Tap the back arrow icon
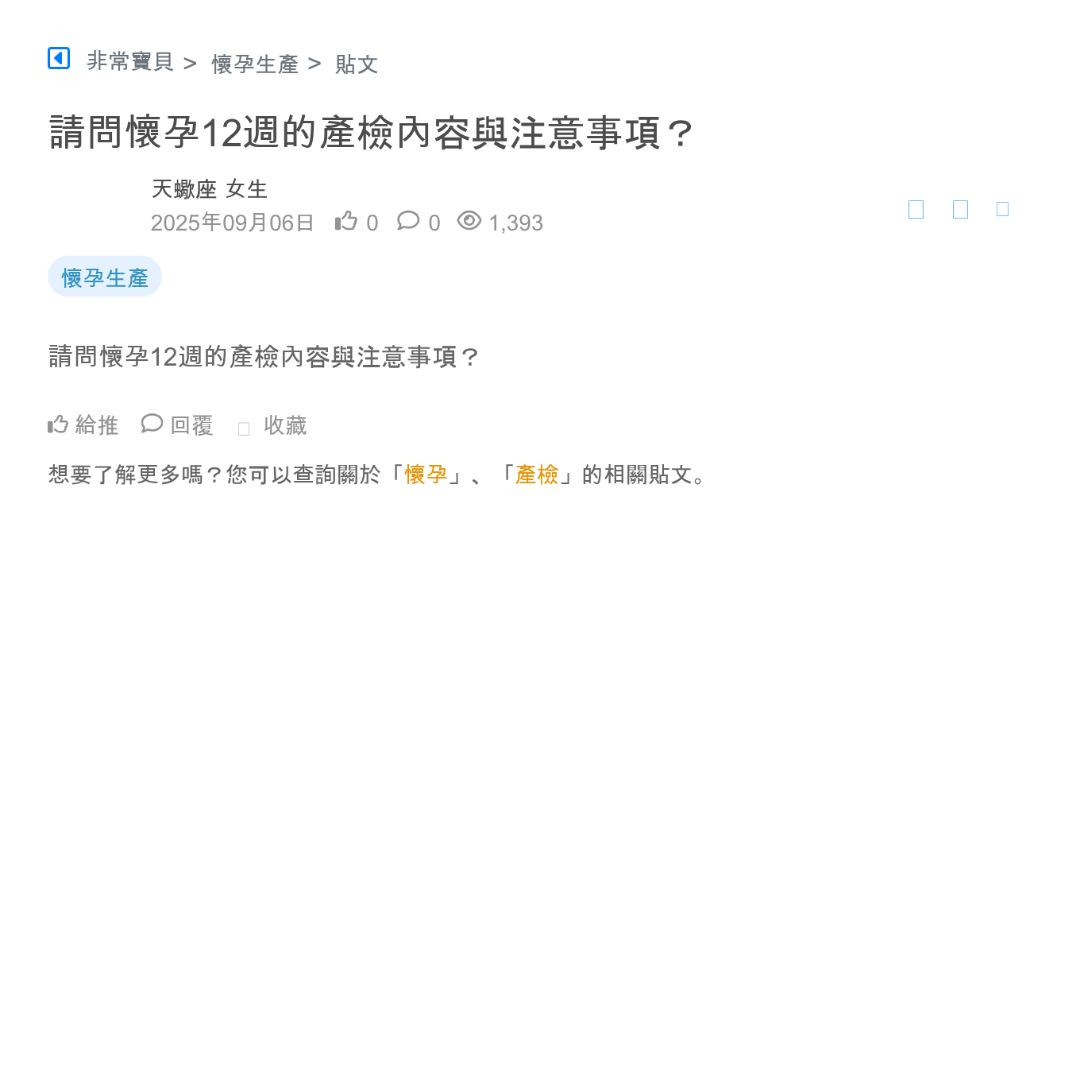 tap(59, 59)
